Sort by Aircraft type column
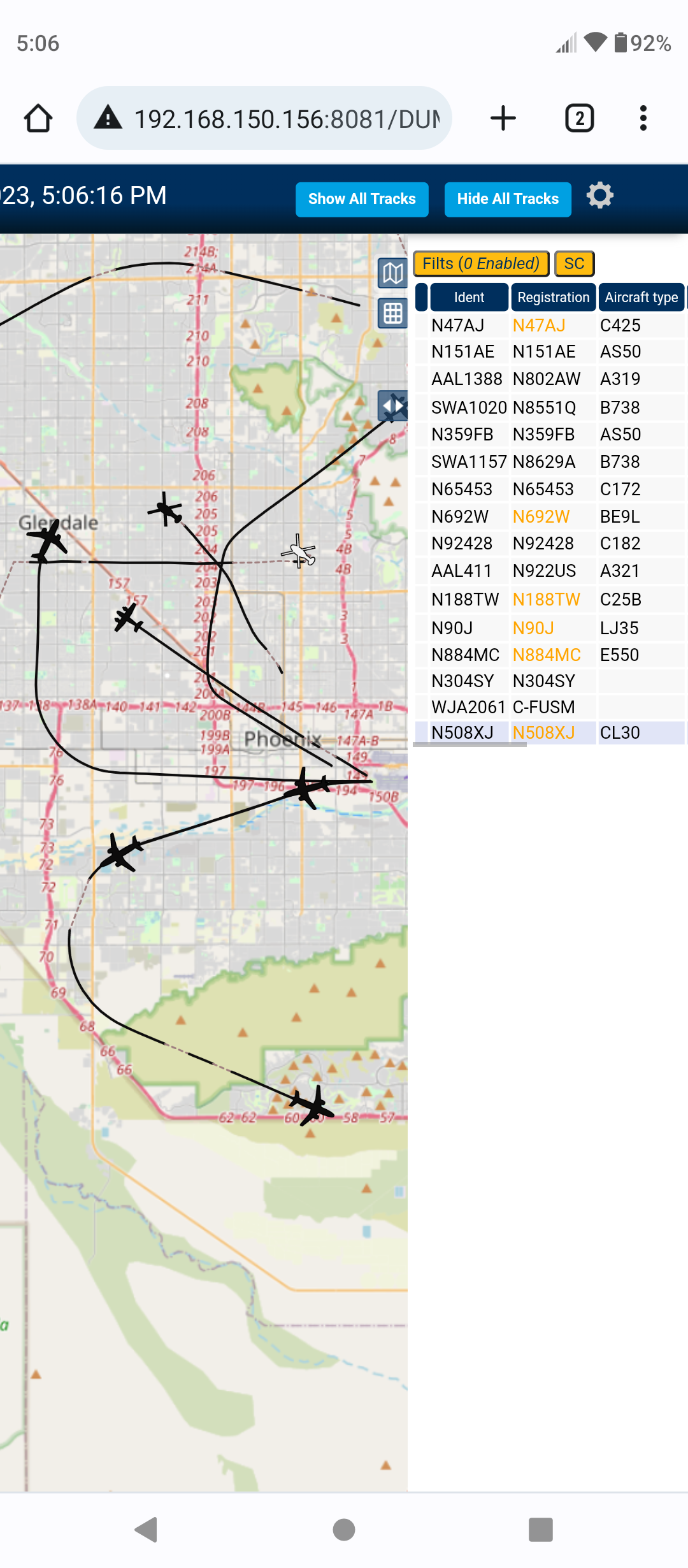The image size is (688, 1568). tap(641, 298)
